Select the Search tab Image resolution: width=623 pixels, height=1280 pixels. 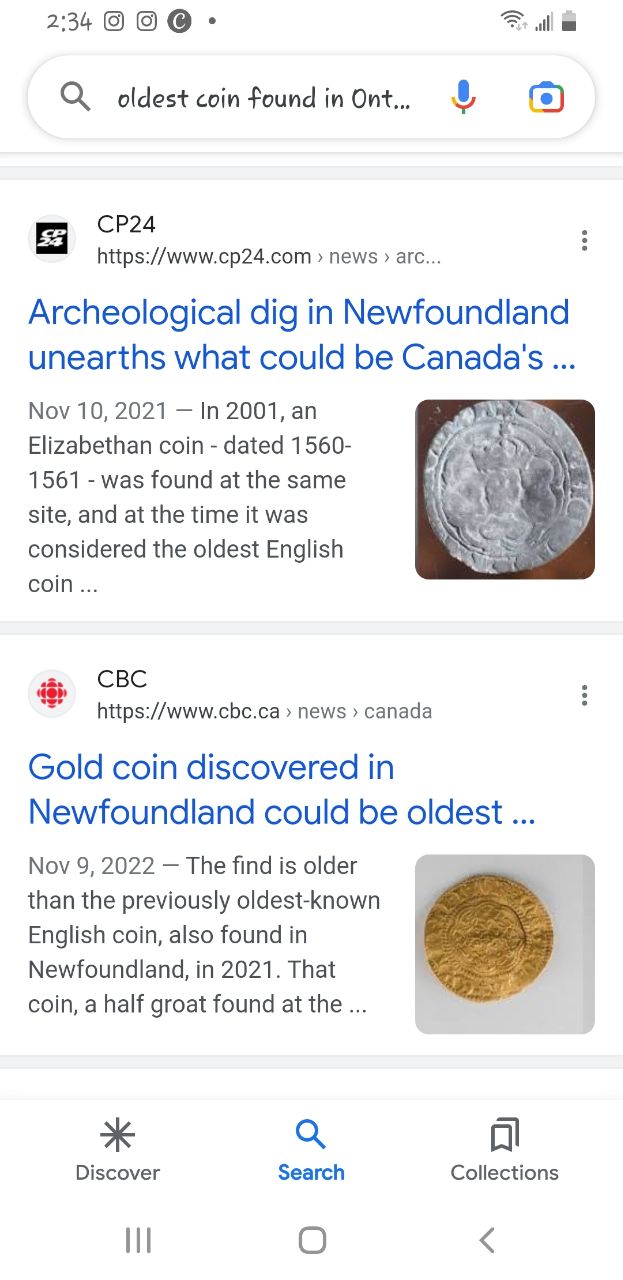[311, 1150]
